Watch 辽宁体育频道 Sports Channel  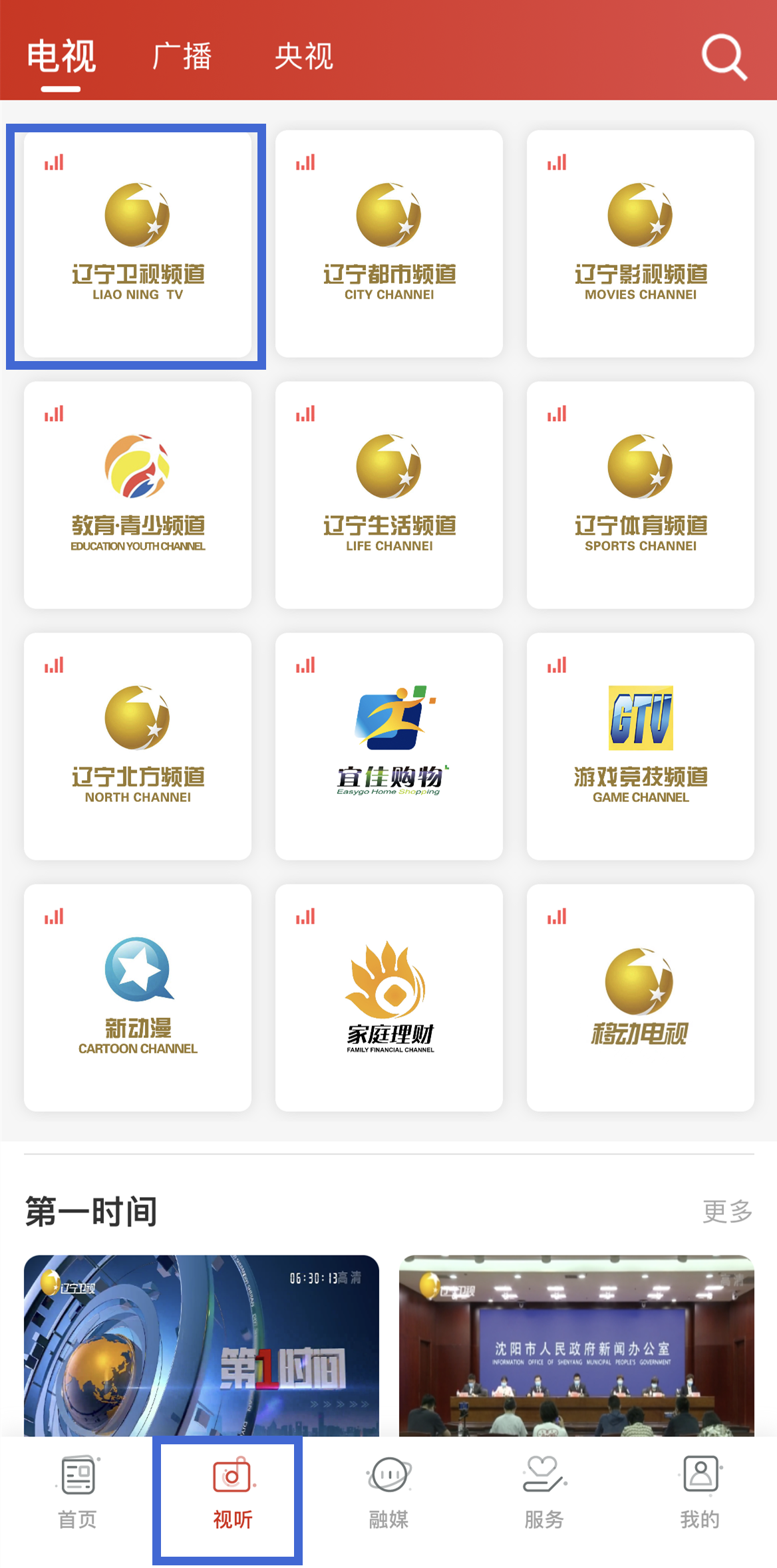(640, 495)
